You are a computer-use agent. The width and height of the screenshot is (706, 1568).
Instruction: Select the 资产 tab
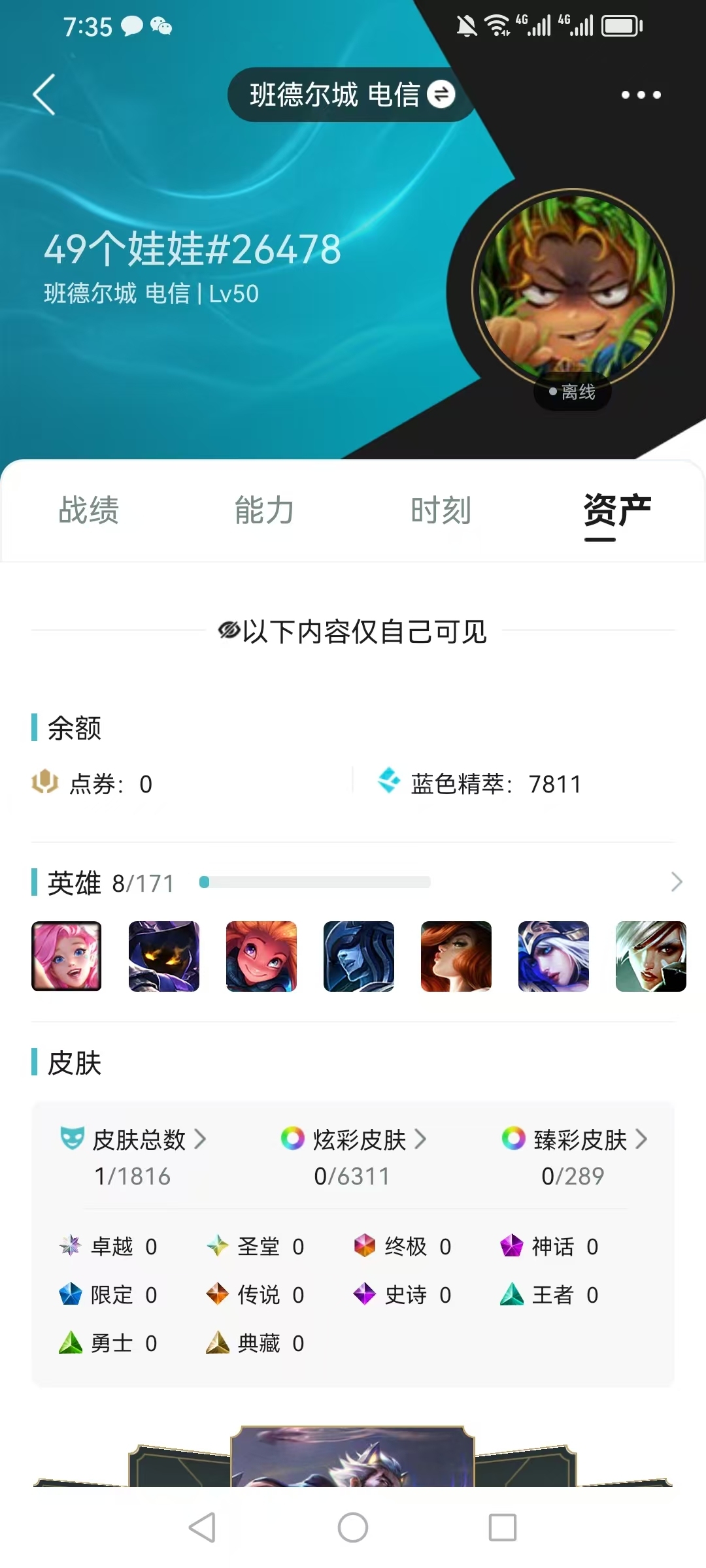(617, 510)
